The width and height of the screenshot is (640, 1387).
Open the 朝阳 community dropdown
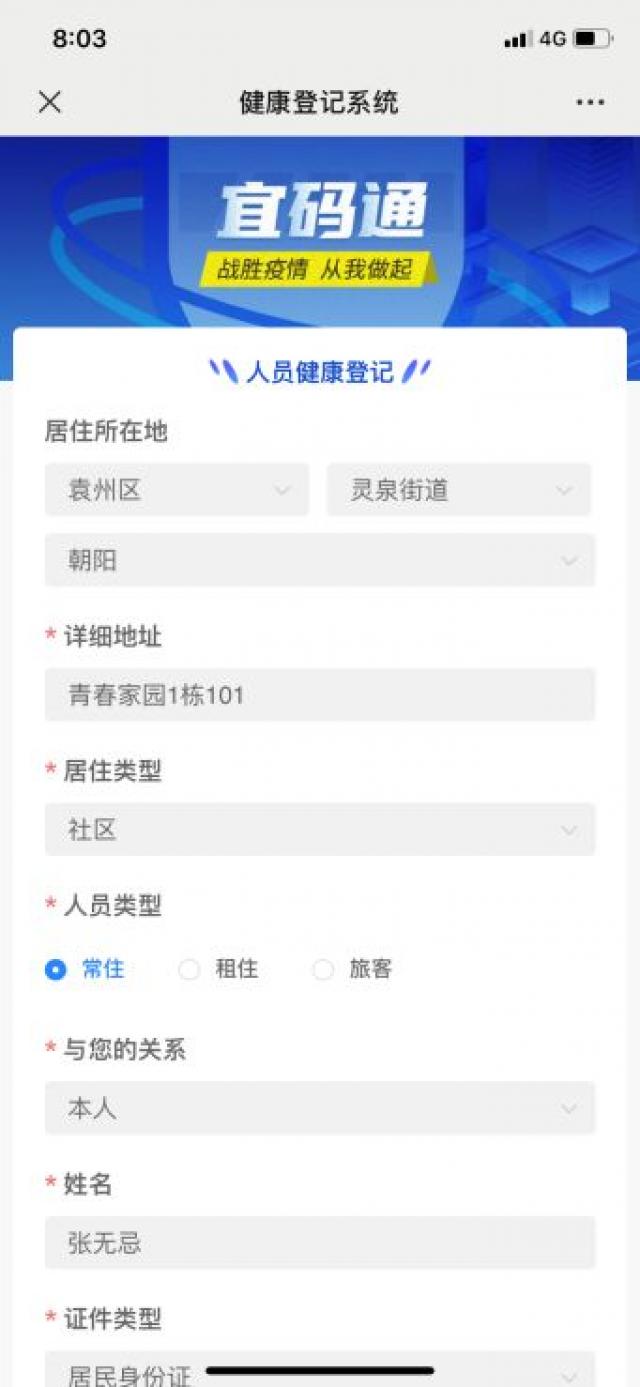[x=320, y=561]
